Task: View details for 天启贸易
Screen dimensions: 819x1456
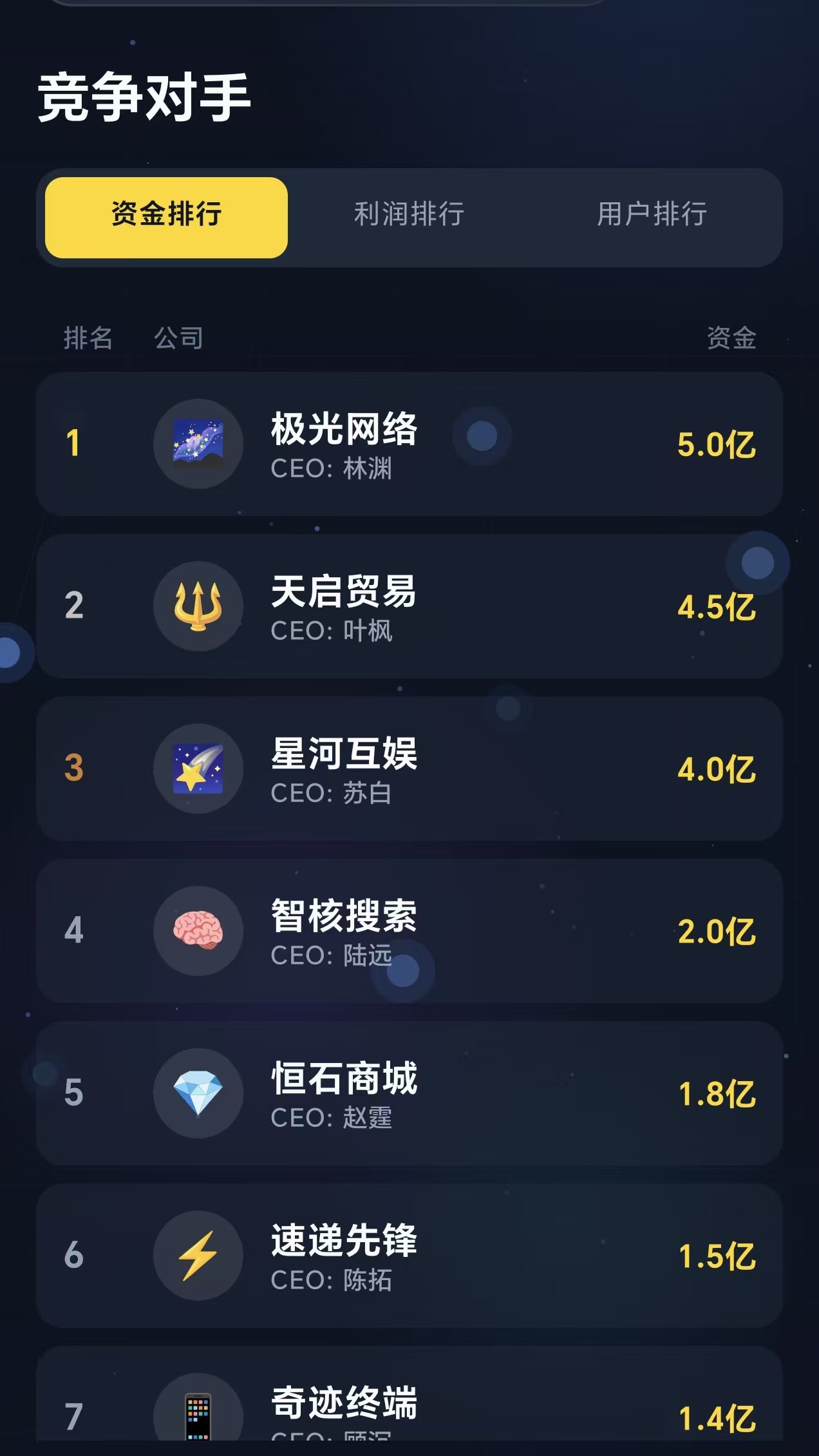Action: (409, 607)
